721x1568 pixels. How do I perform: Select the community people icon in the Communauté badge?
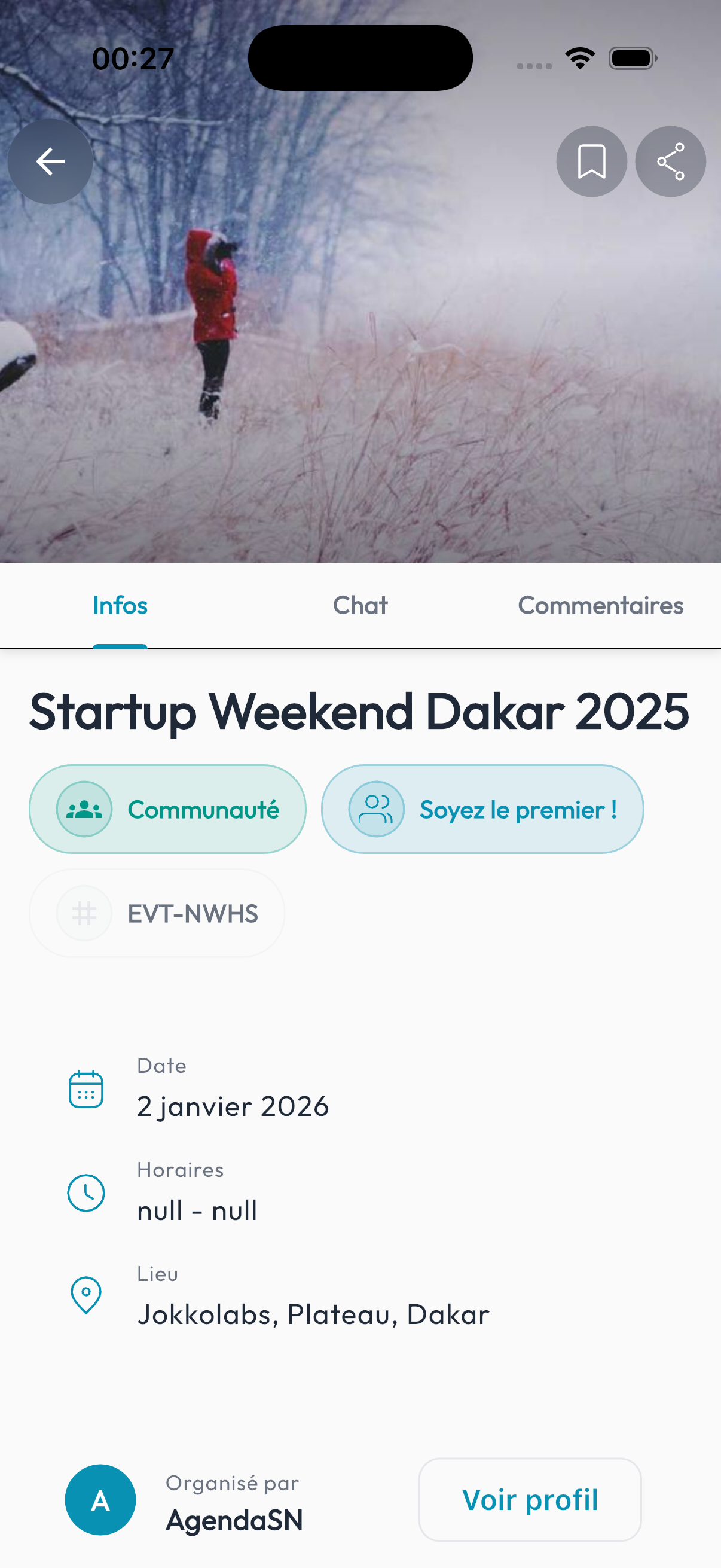[x=84, y=809]
